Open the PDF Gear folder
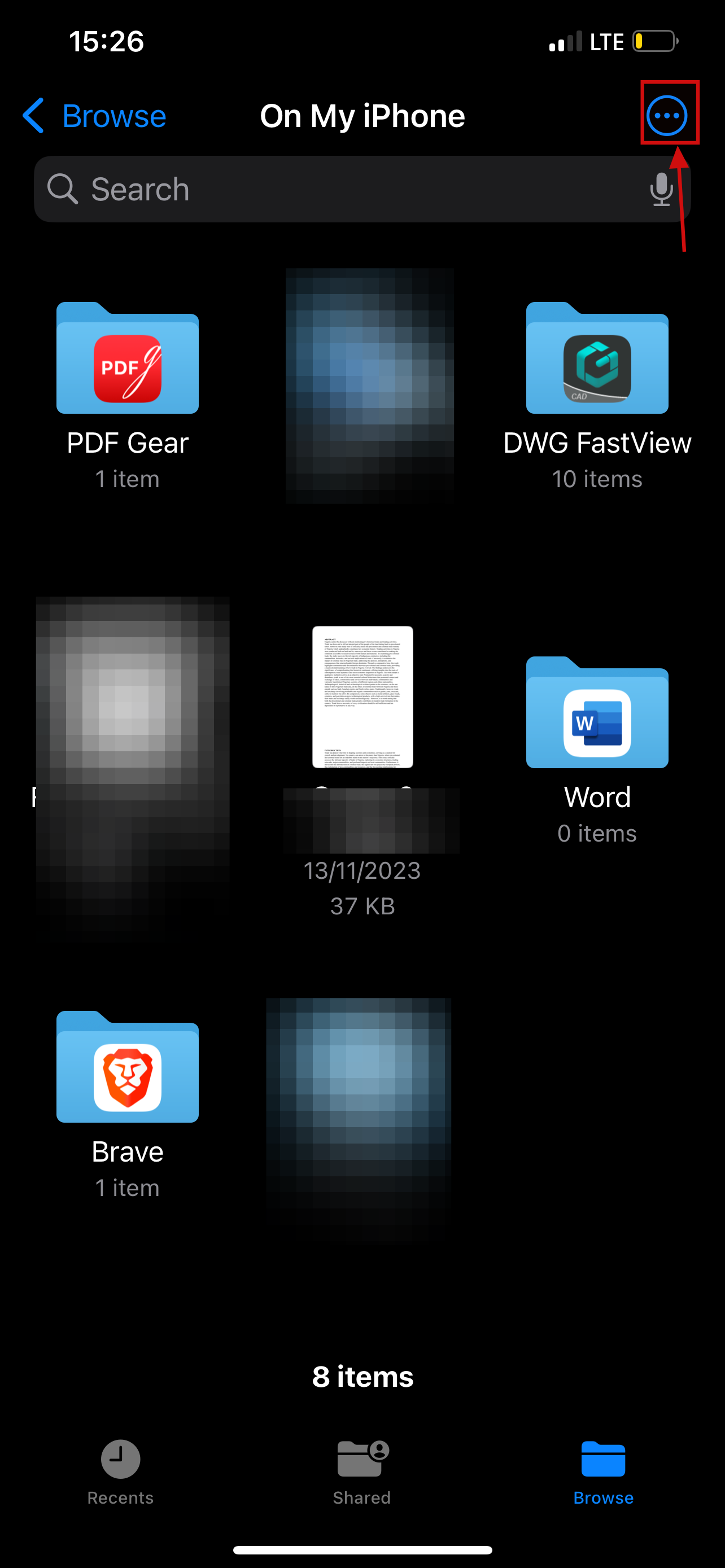 (x=127, y=359)
